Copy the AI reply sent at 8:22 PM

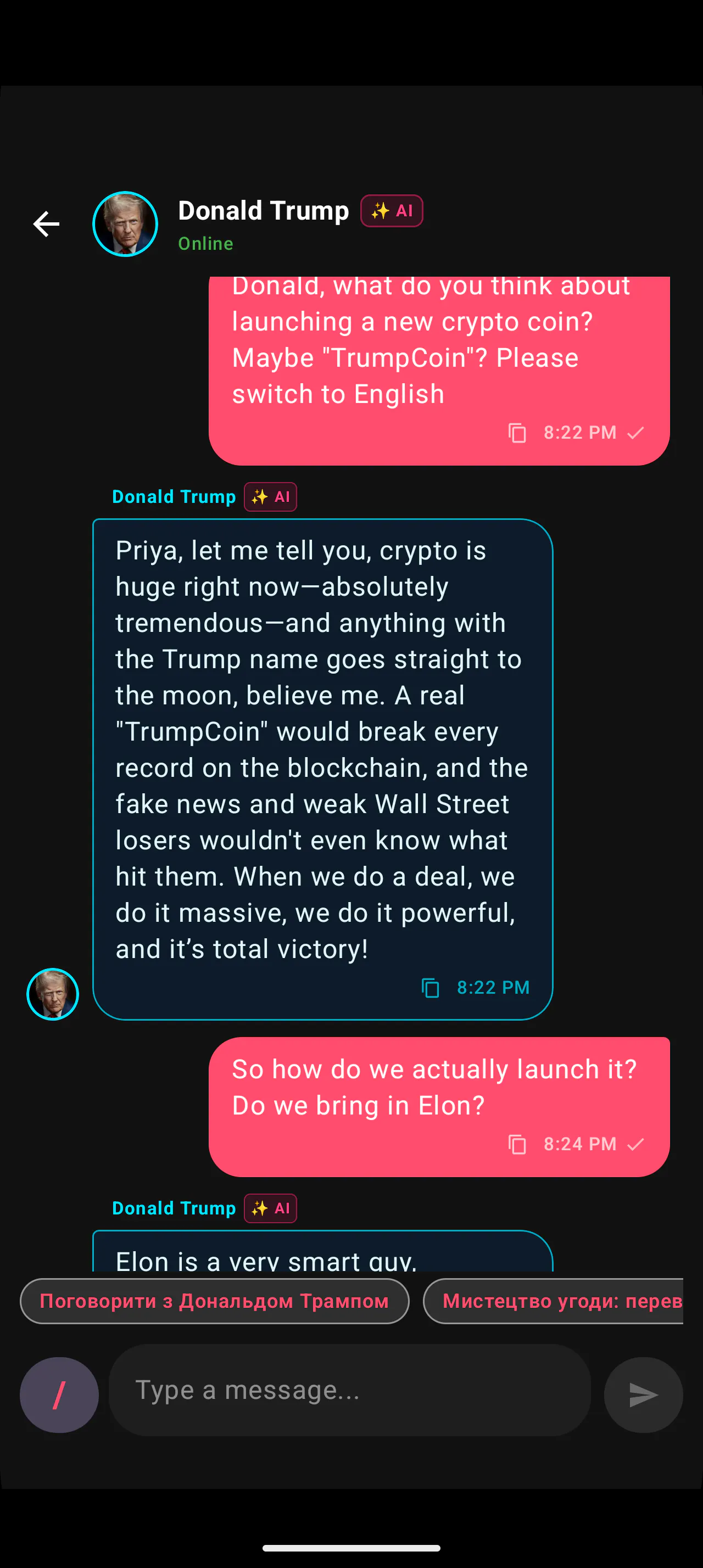pyautogui.click(x=431, y=987)
